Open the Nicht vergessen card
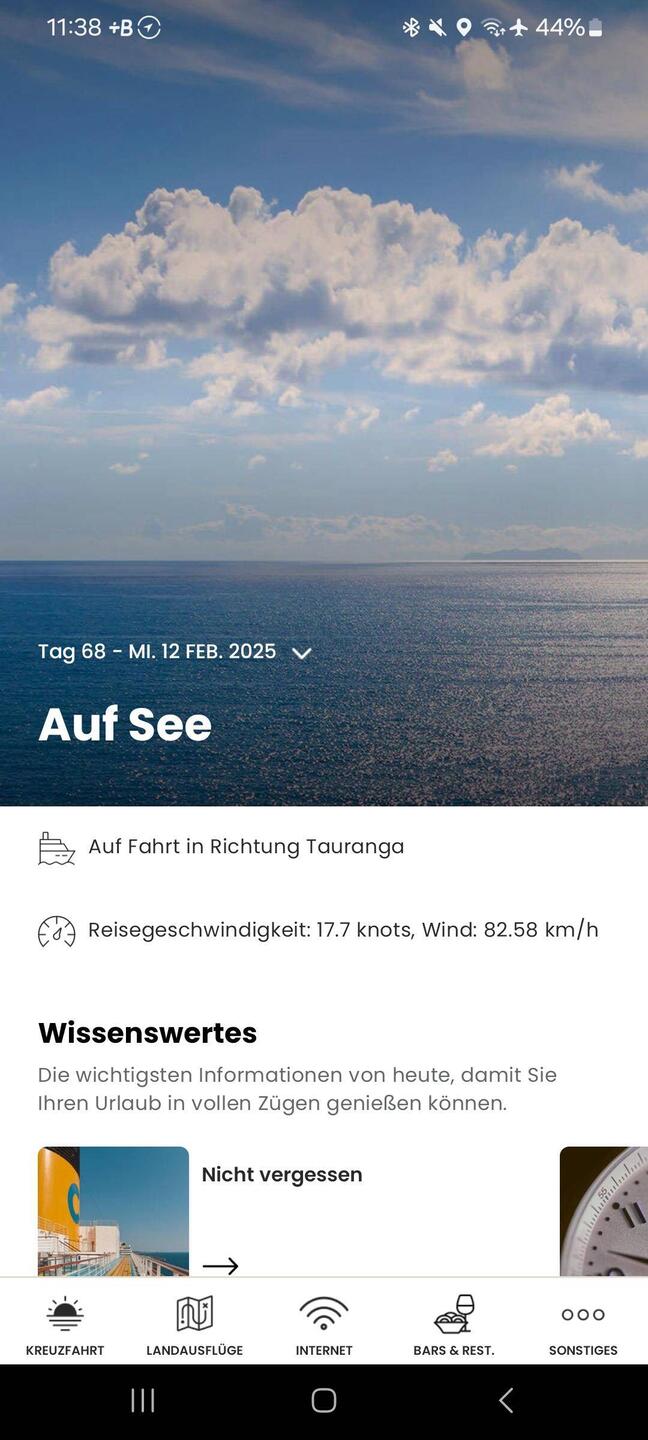The width and height of the screenshot is (648, 1440). pyautogui.click(x=290, y=1211)
